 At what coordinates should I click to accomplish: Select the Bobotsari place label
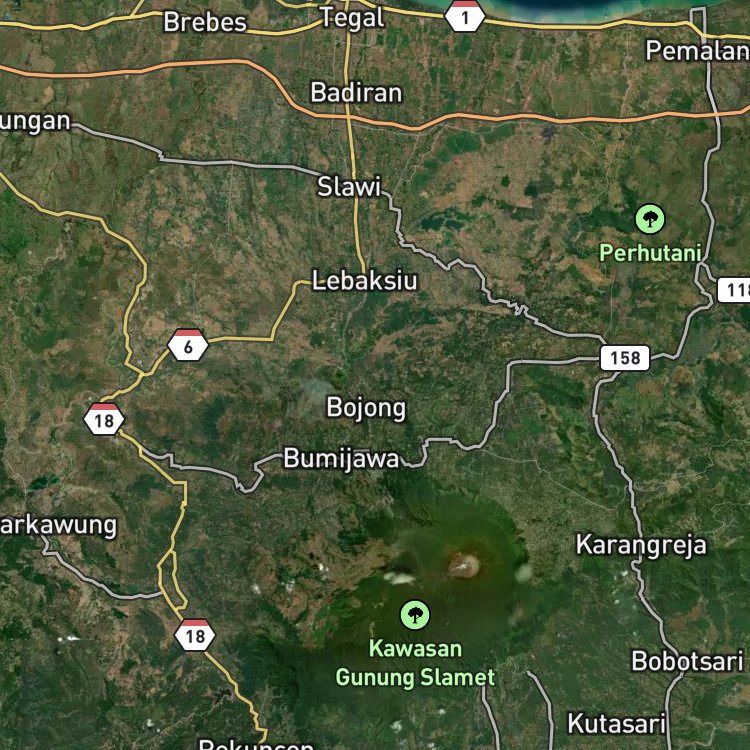tap(687, 661)
